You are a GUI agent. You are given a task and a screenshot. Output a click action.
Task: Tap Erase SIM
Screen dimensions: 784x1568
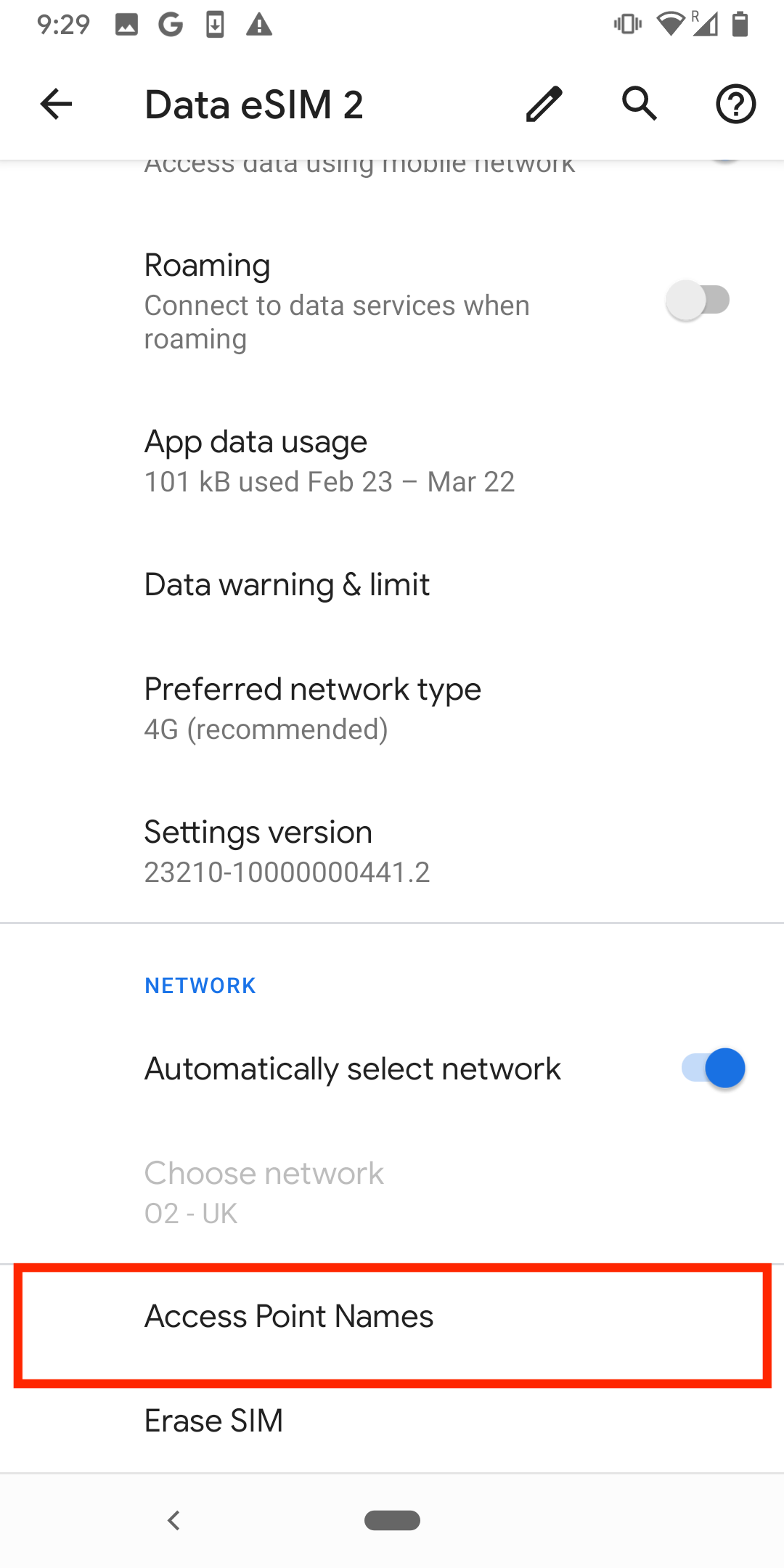tap(213, 1421)
